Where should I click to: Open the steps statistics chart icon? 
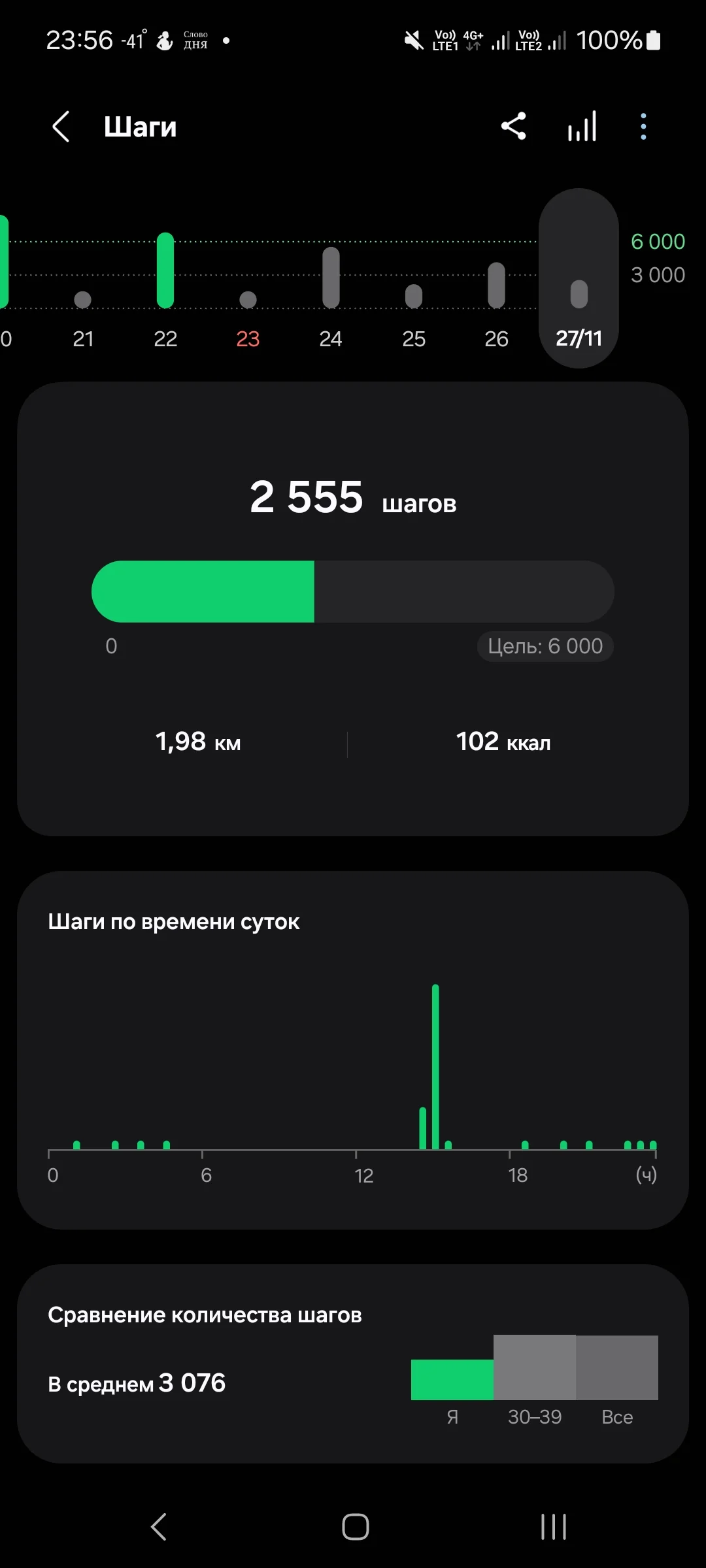coord(582,127)
